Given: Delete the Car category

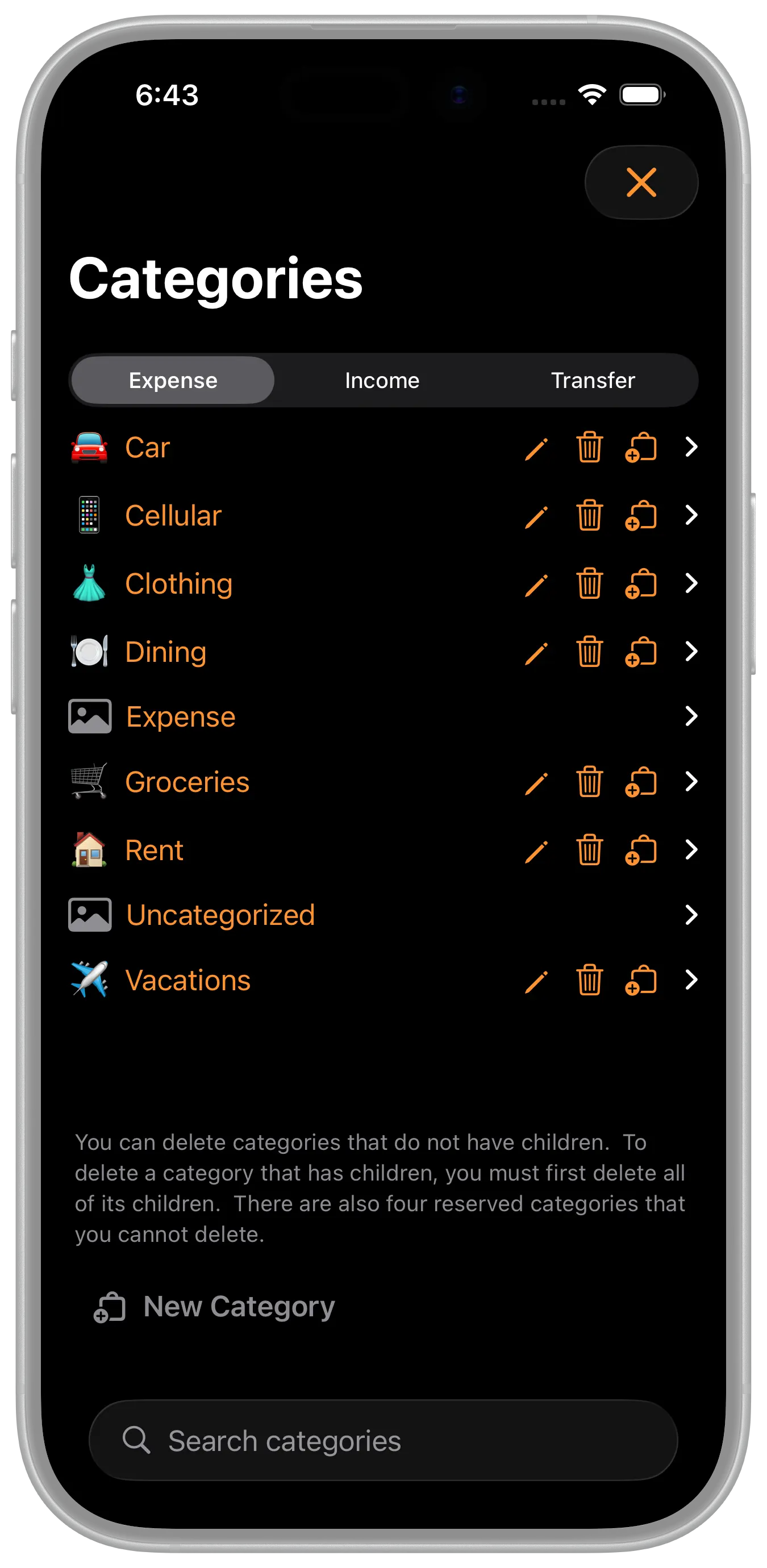Looking at the screenshot, I should [x=589, y=448].
